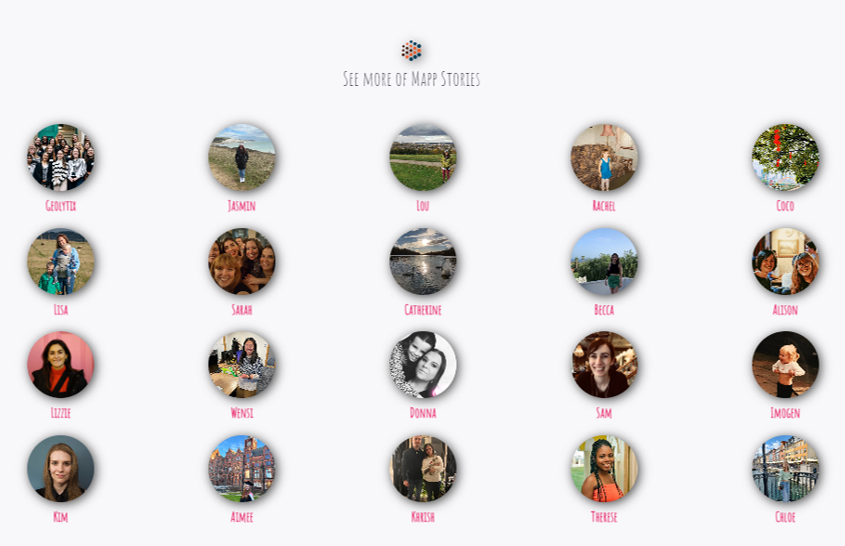Open Donna's story thumbnail
The width and height of the screenshot is (845, 546).
423,365
